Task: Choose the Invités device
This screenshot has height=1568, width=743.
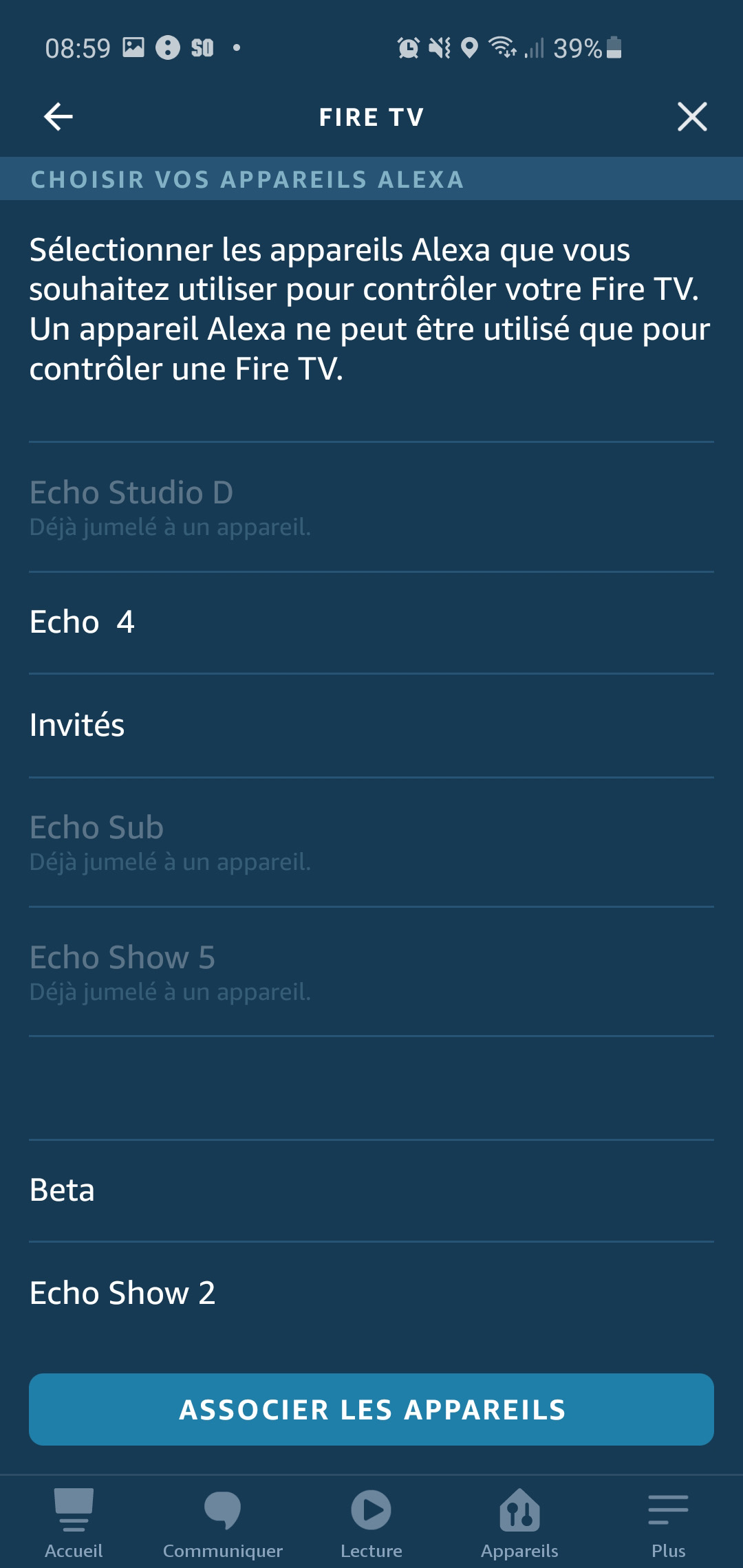Action: (x=371, y=726)
